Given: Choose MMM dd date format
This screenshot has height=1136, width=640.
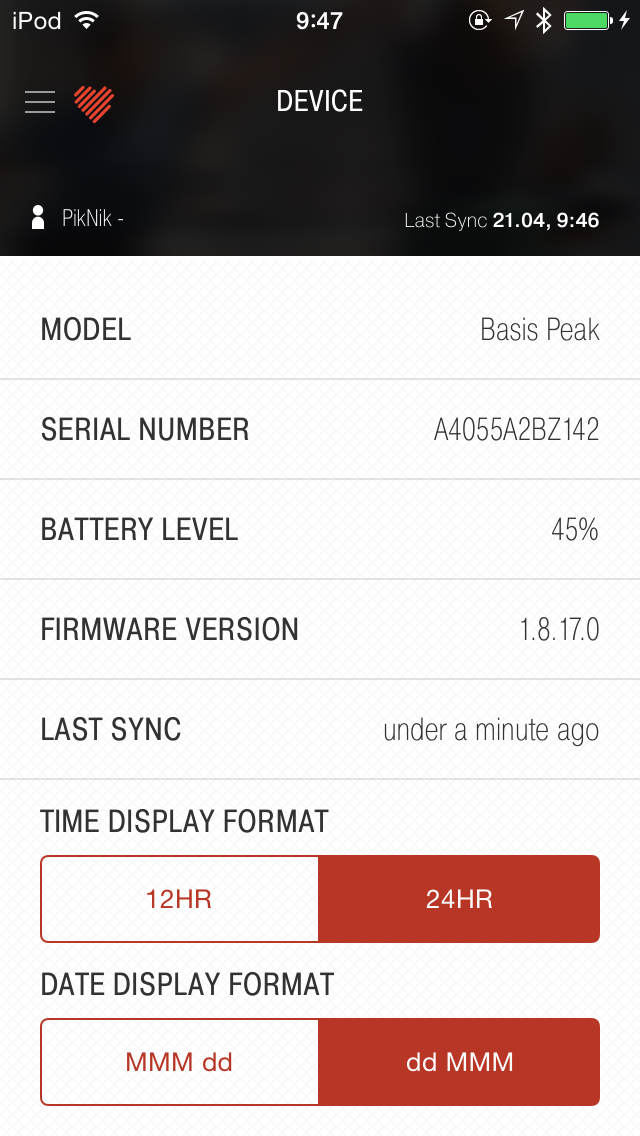Looking at the screenshot, I should pos(180,1062).
